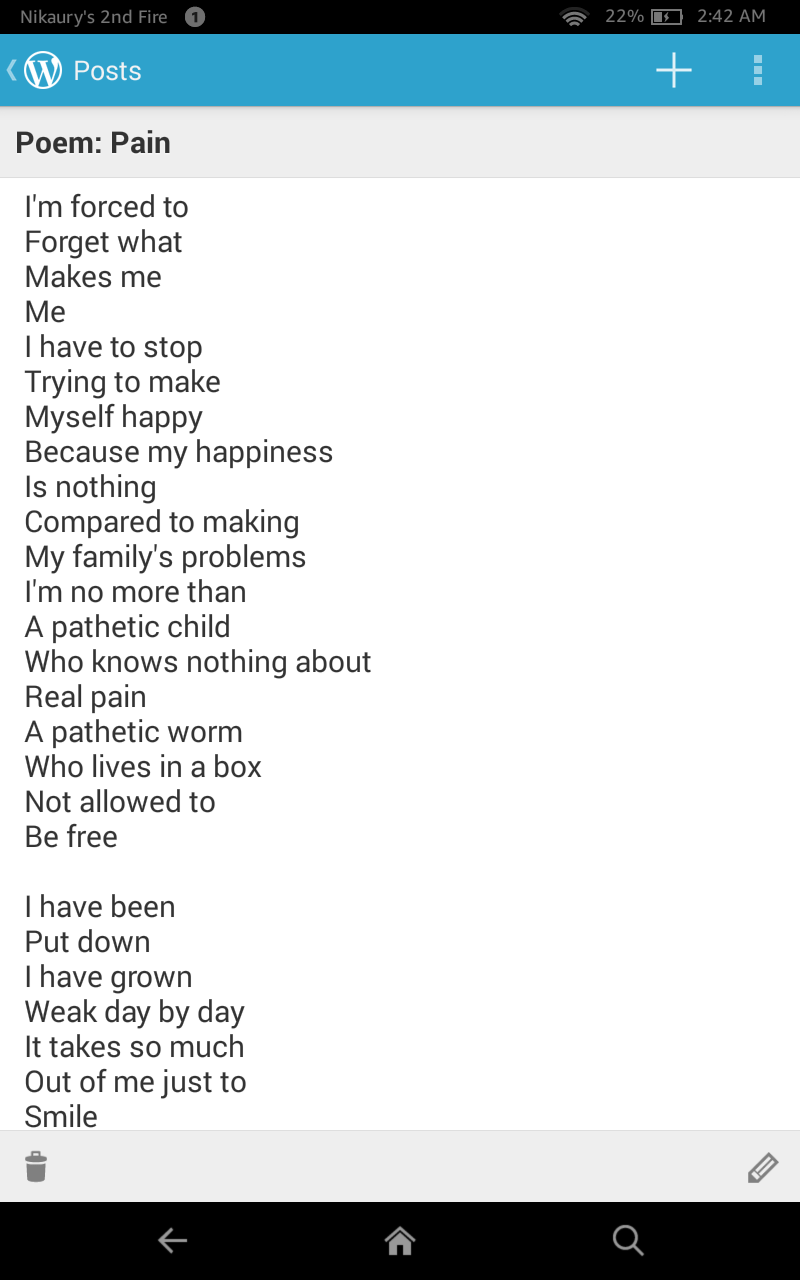This screenshot has height=1280, width=800.
Task: Open the system search magnifier
Action: tap(628, 1241)
